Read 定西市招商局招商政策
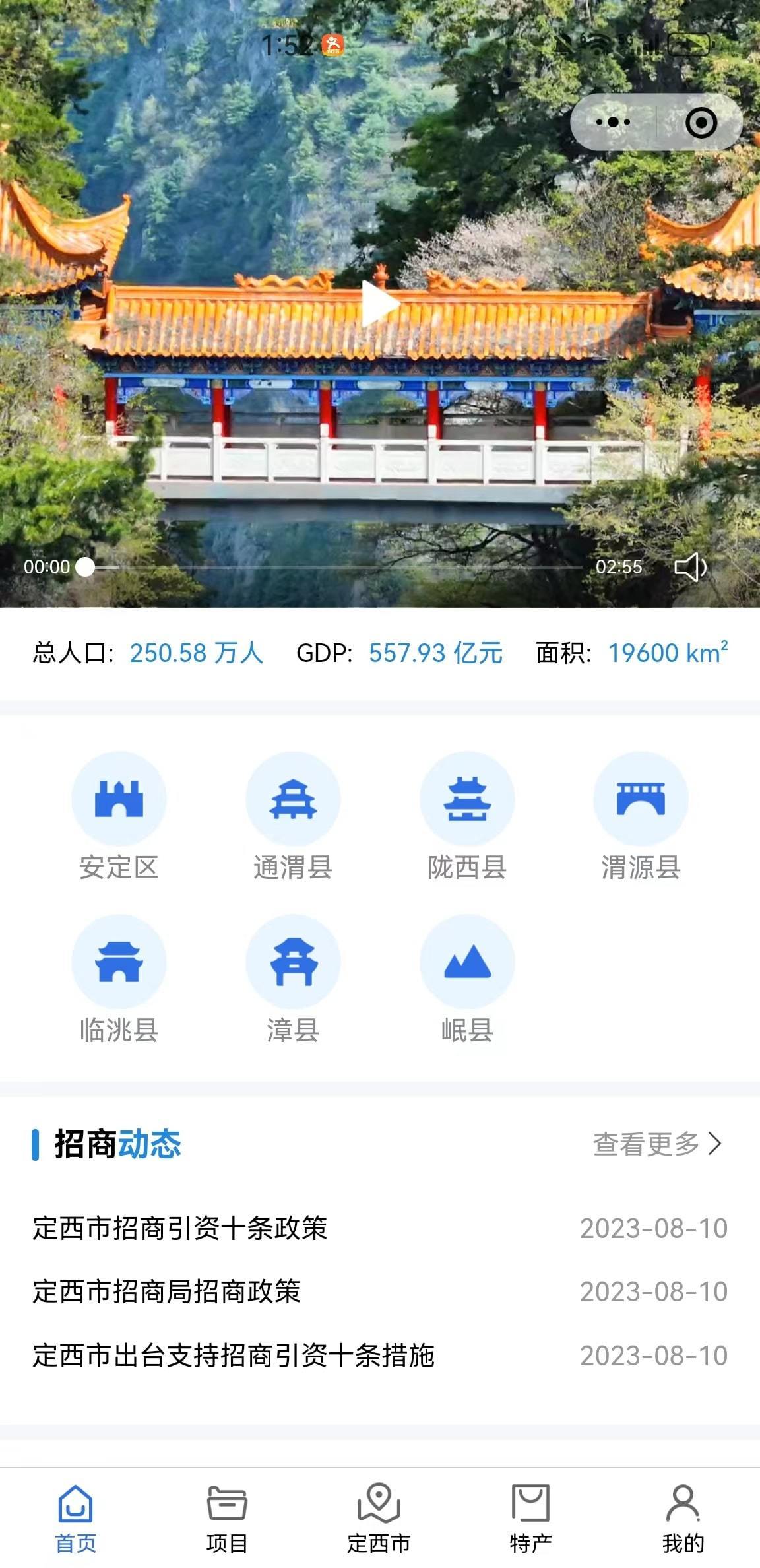 [x=167, y=1291]
